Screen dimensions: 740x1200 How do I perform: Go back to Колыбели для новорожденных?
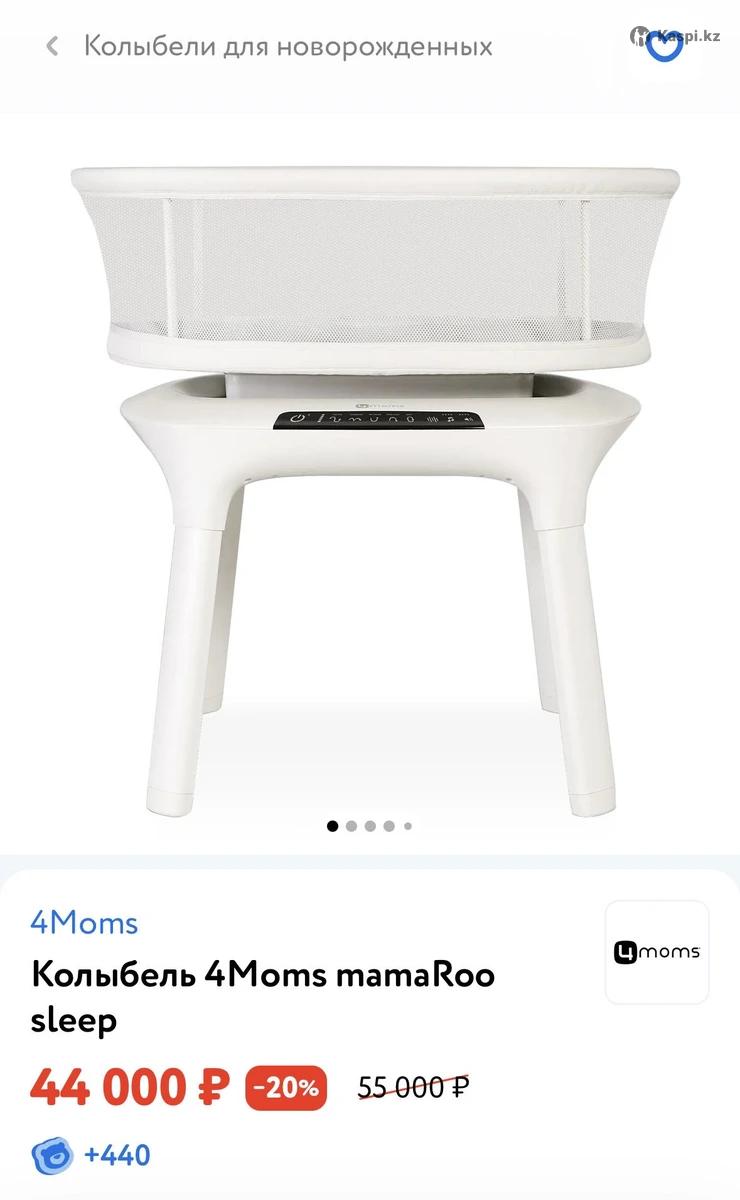[x=53, y=46]
